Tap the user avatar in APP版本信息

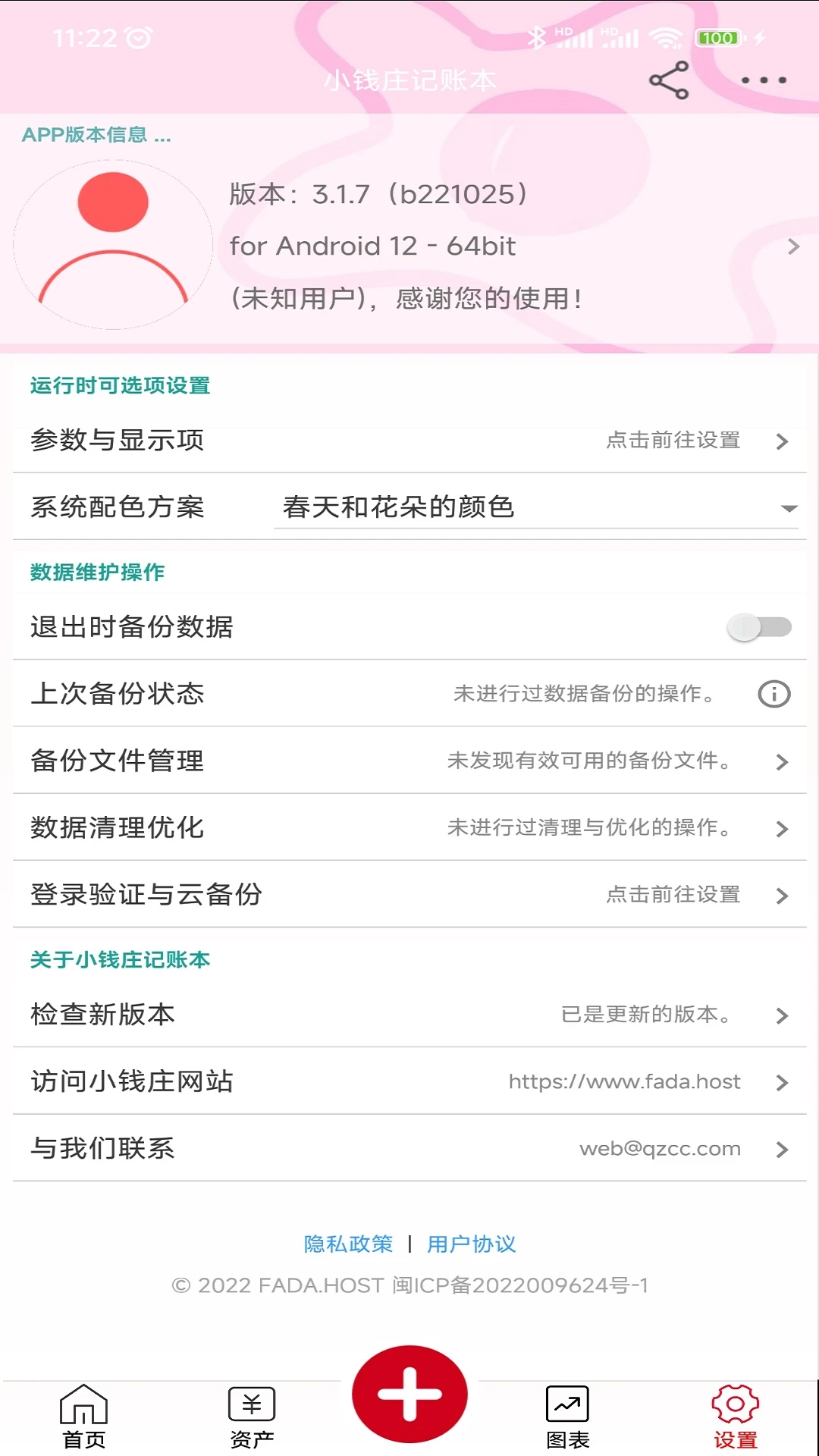114,244
